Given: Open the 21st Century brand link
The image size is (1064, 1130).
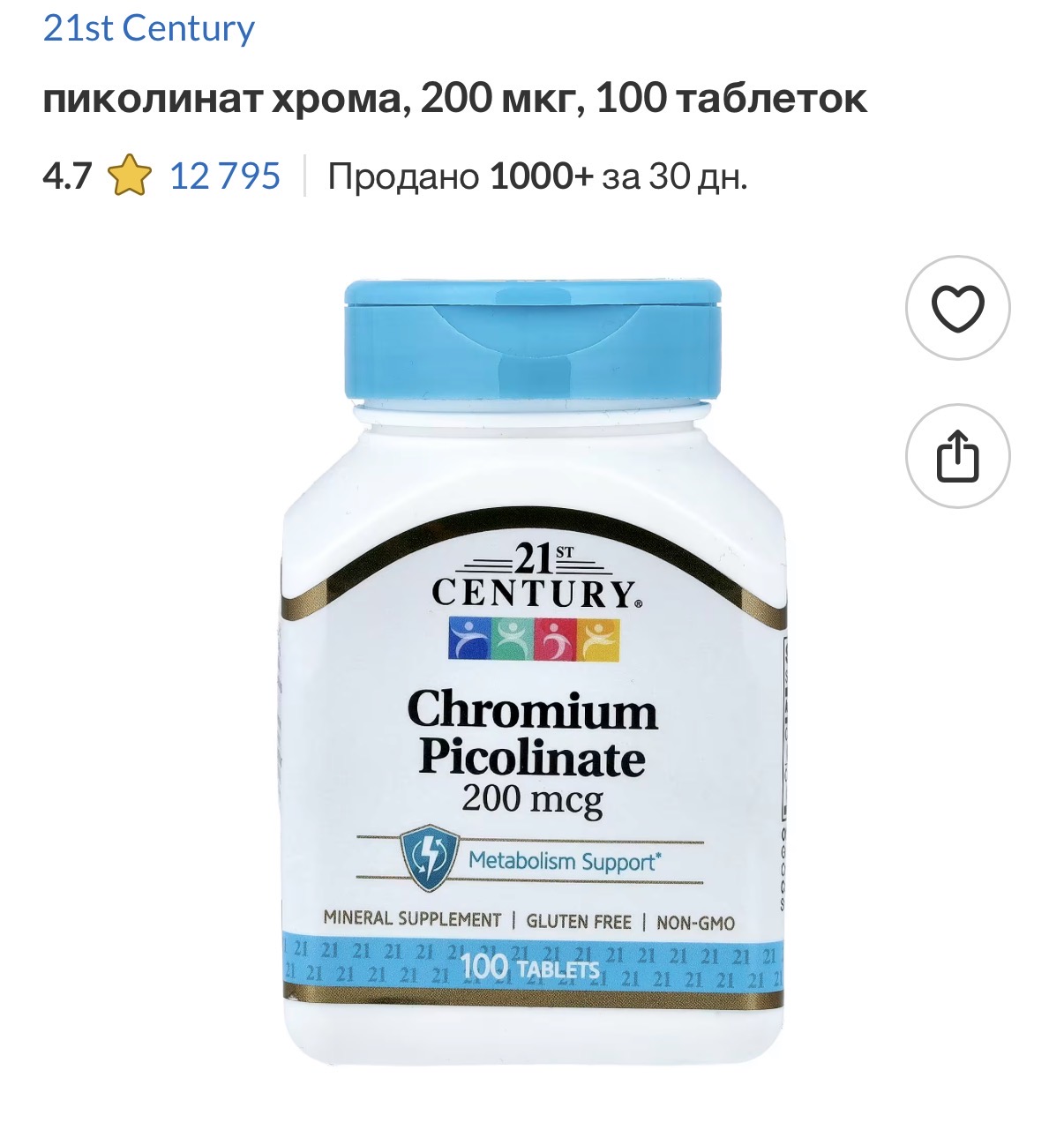Looking at the screenshot, I should pos(148,28).
